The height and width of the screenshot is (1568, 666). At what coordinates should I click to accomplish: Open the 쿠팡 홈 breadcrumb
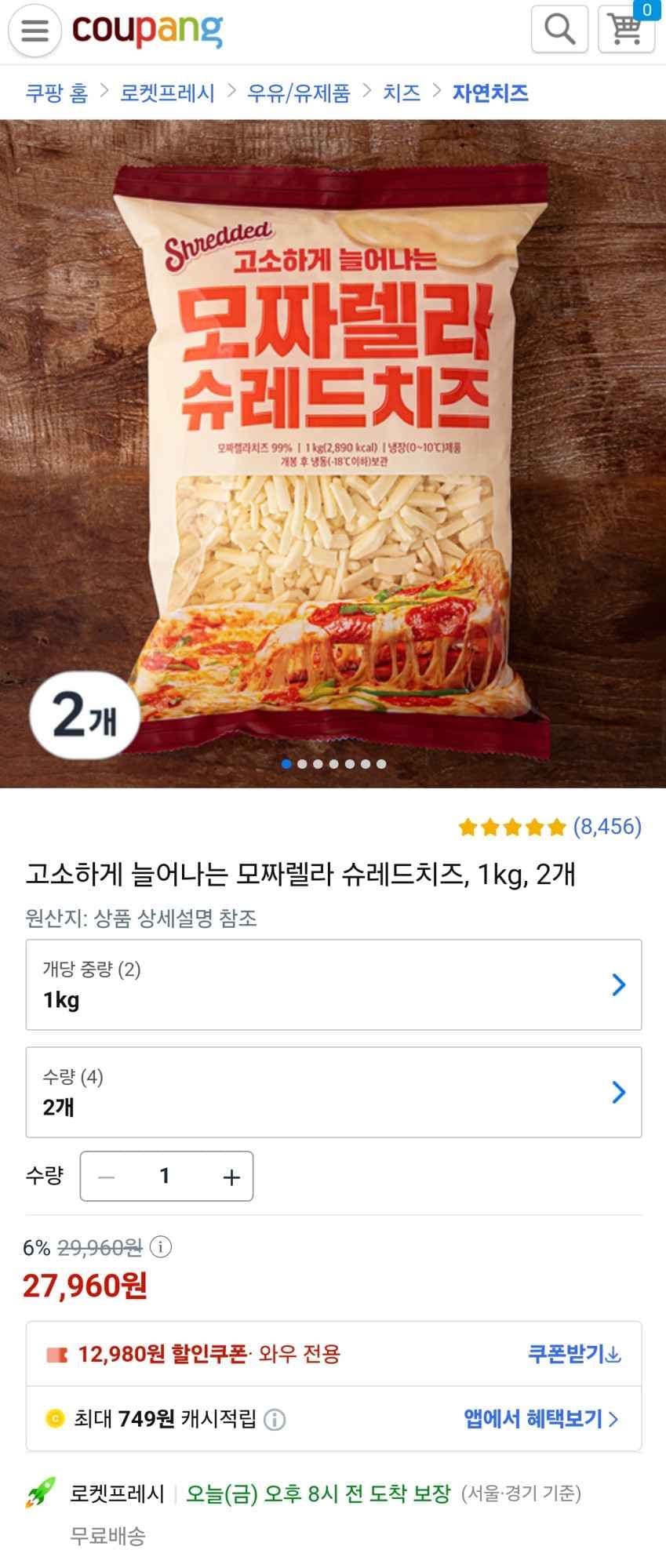pyautogui.click(x=56, y=93)
